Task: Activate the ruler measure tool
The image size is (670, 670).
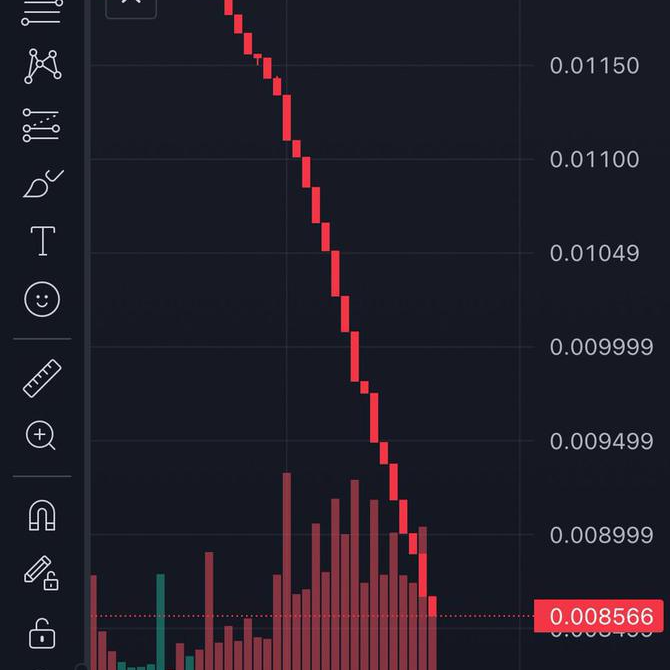Action: (x=42, y=378)
